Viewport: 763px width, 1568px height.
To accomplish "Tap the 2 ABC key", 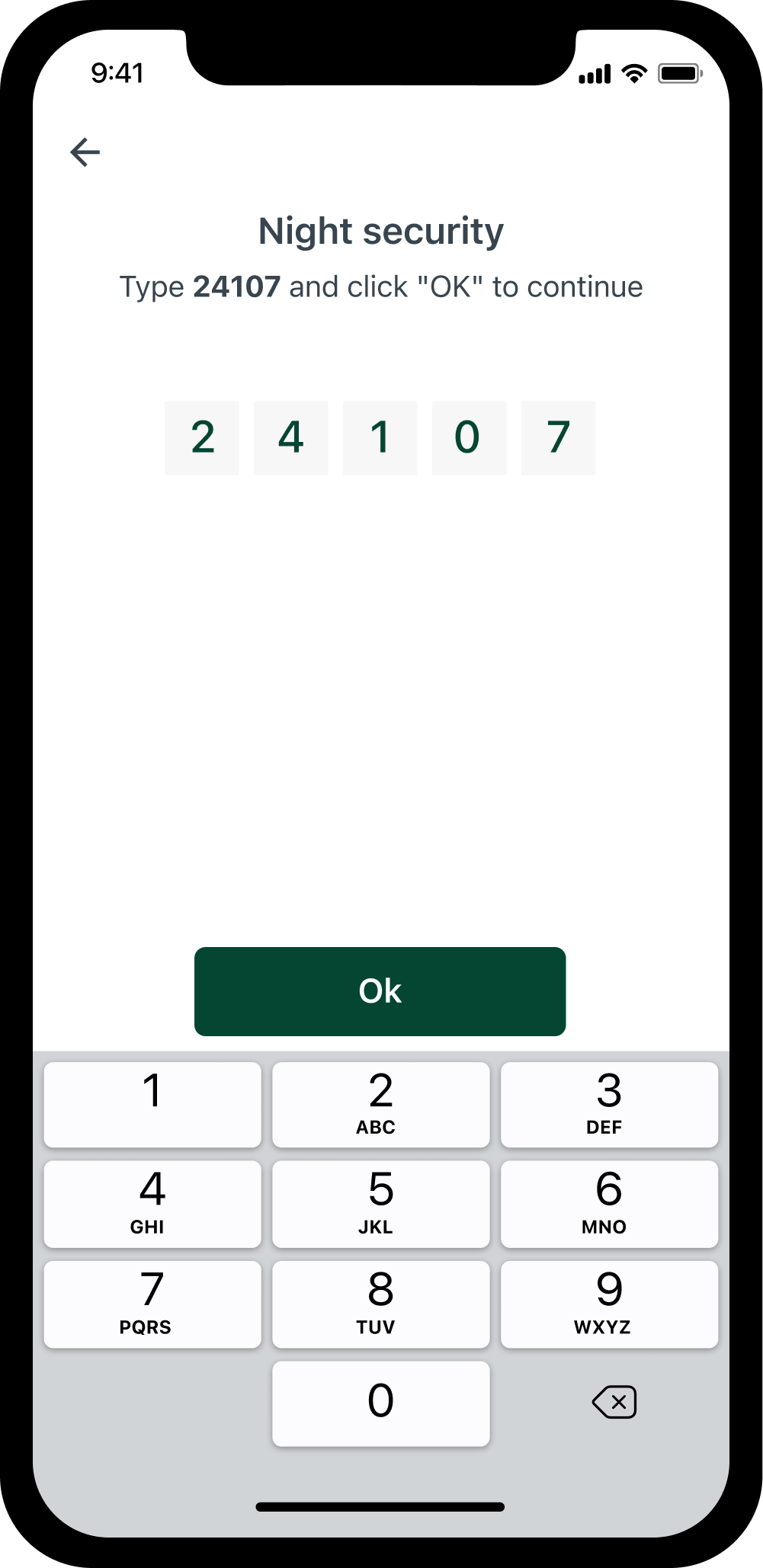I will 380,1104.
